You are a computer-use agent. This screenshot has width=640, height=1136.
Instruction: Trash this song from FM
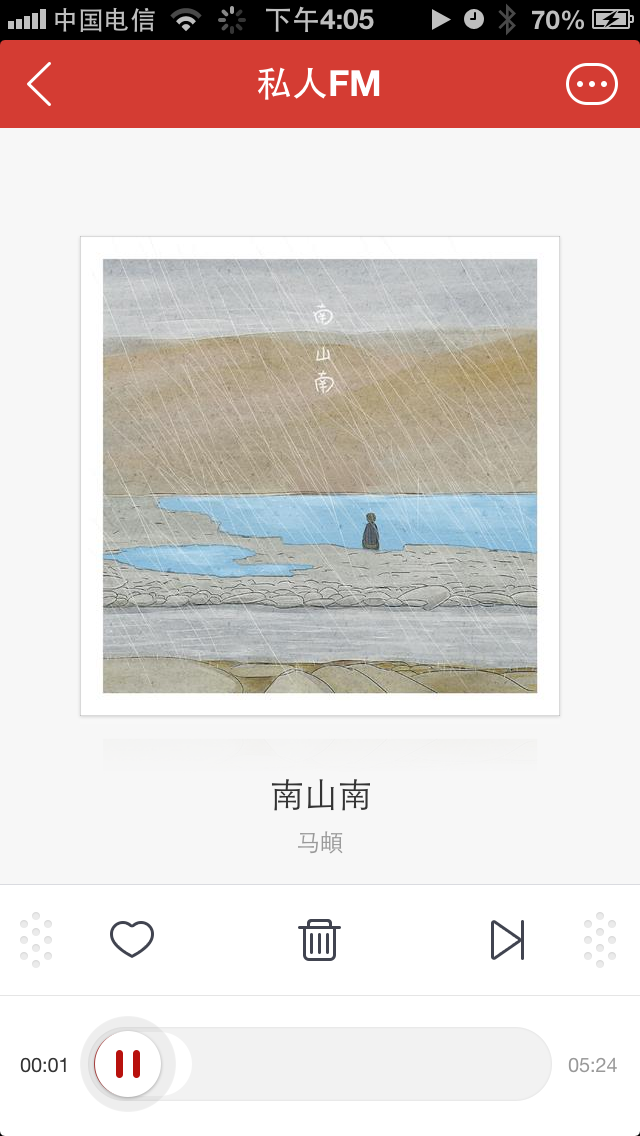pyautogui.click(x=319, y=940)
